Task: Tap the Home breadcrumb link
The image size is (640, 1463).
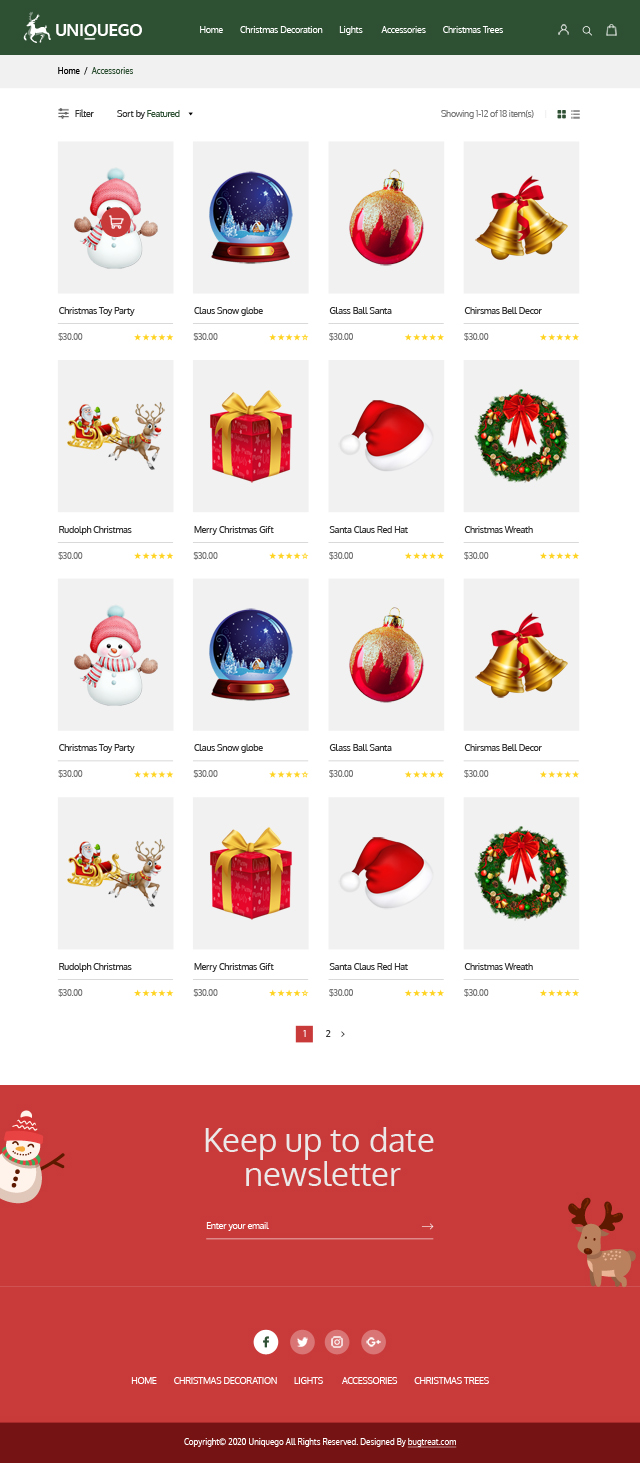Action: coord(68,71)
